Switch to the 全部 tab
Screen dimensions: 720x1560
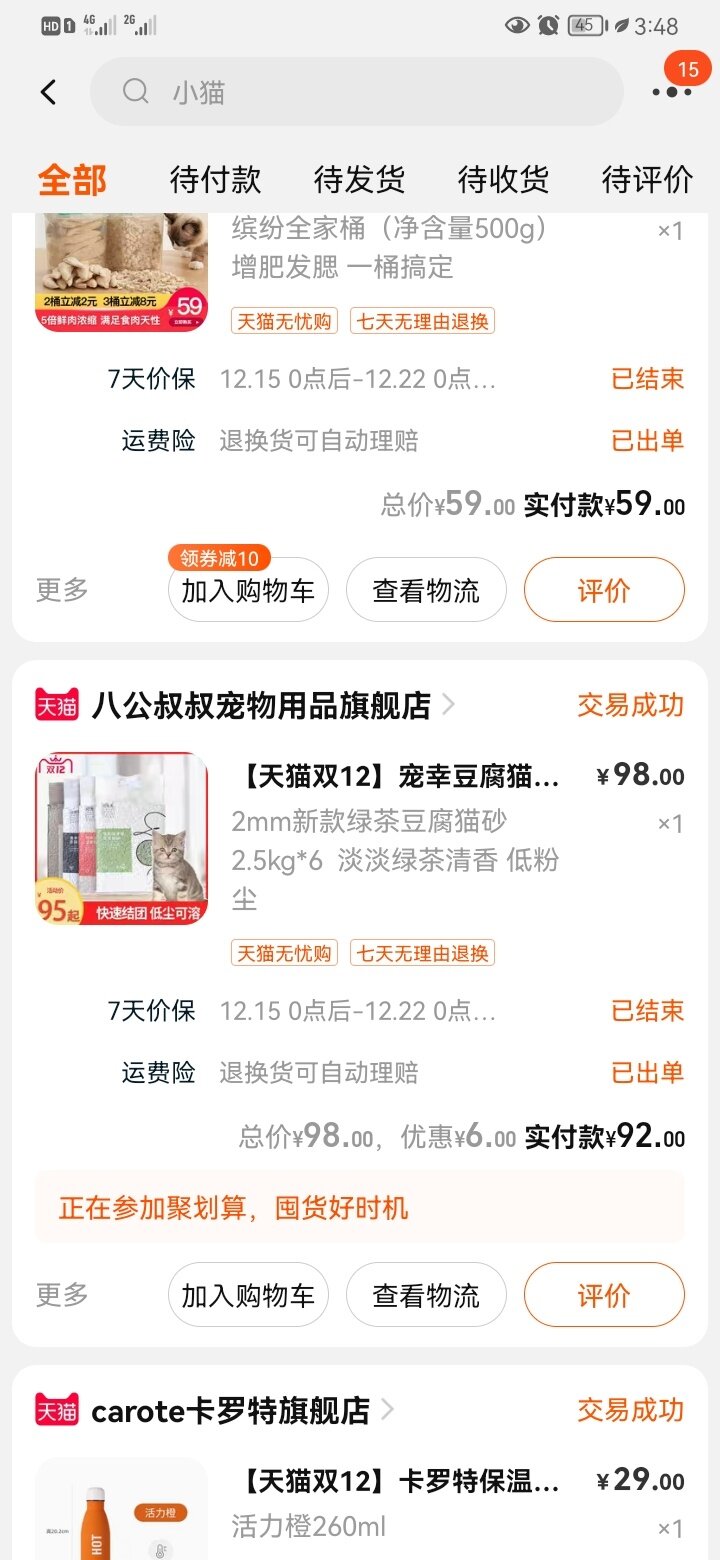click(72, 180)
